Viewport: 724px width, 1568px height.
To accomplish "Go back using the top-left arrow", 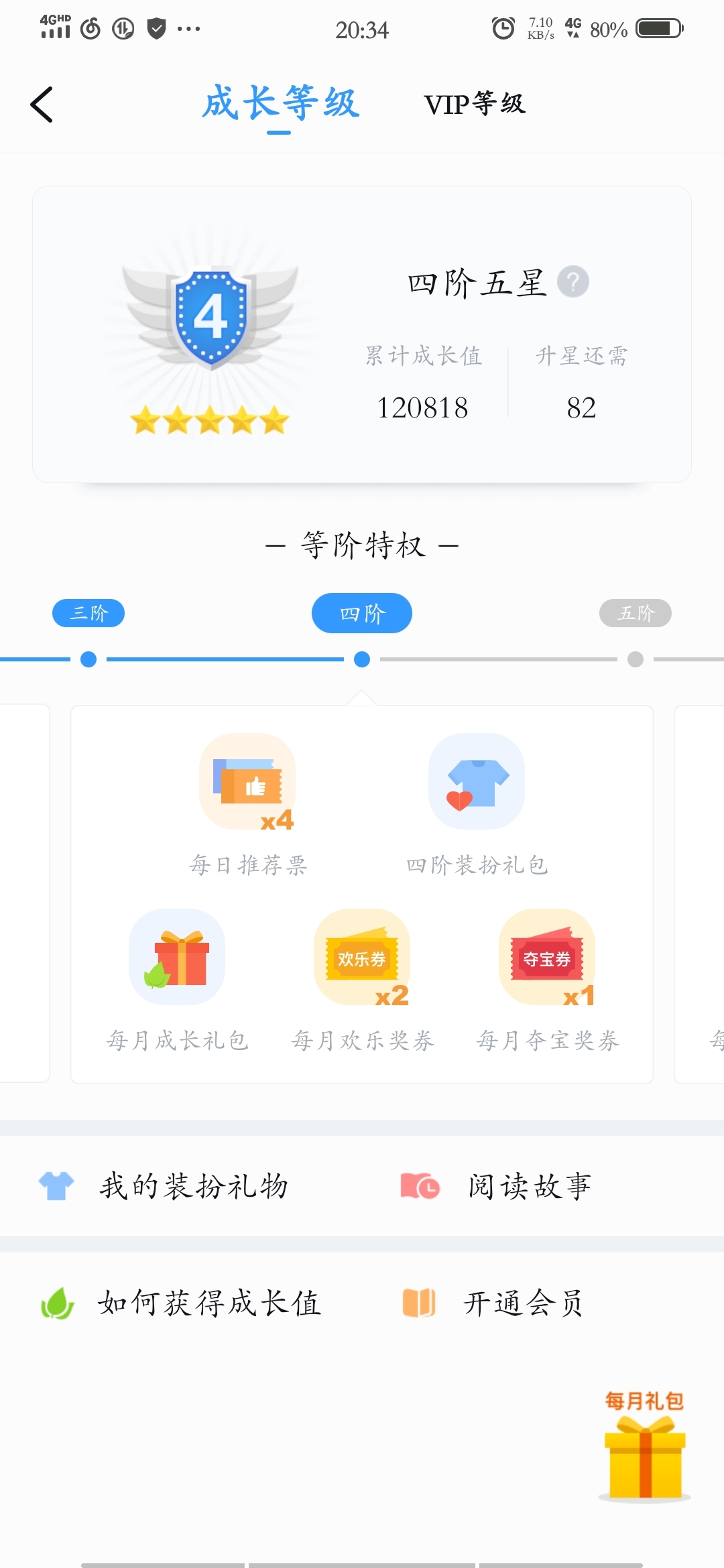I will click(42, 105).
